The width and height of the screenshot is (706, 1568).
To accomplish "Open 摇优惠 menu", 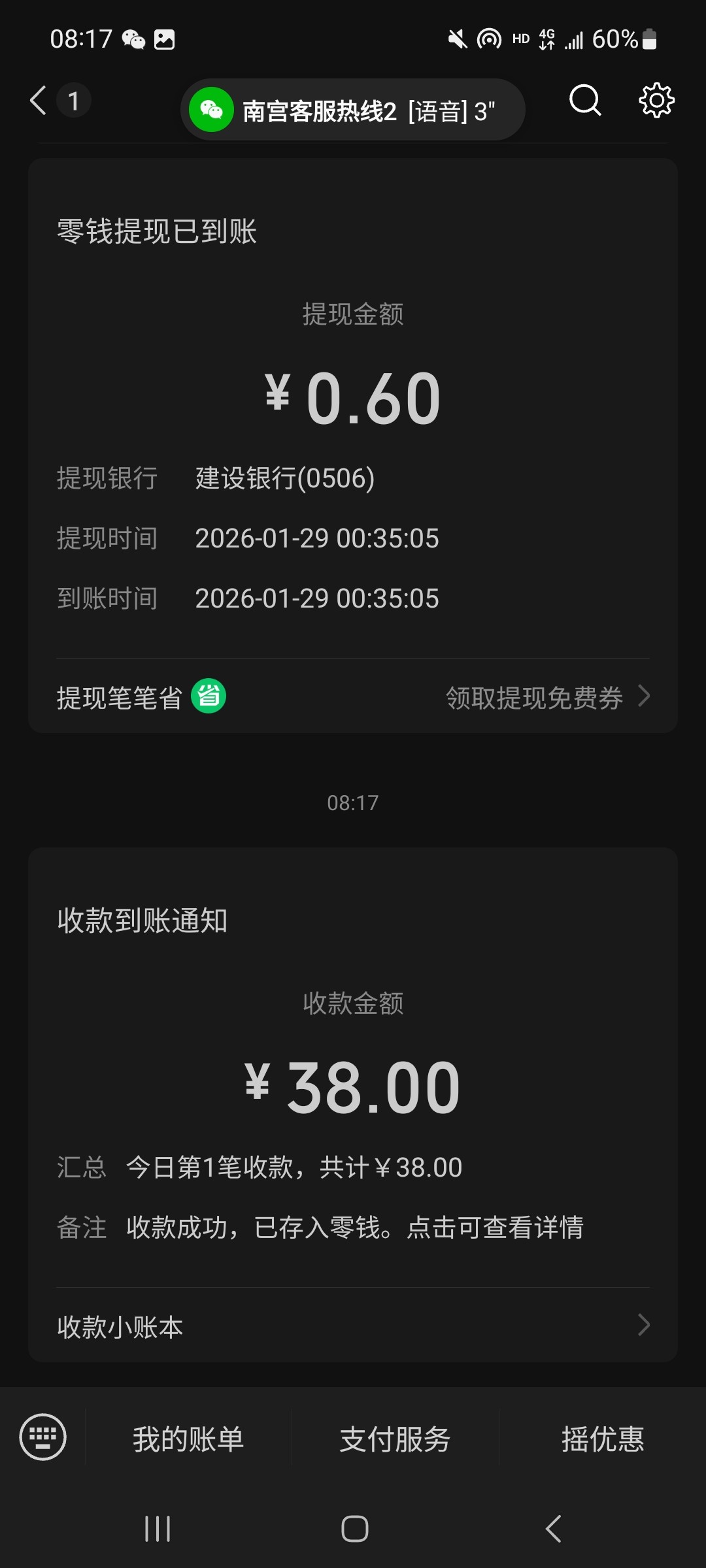I will pos(602,1439).
